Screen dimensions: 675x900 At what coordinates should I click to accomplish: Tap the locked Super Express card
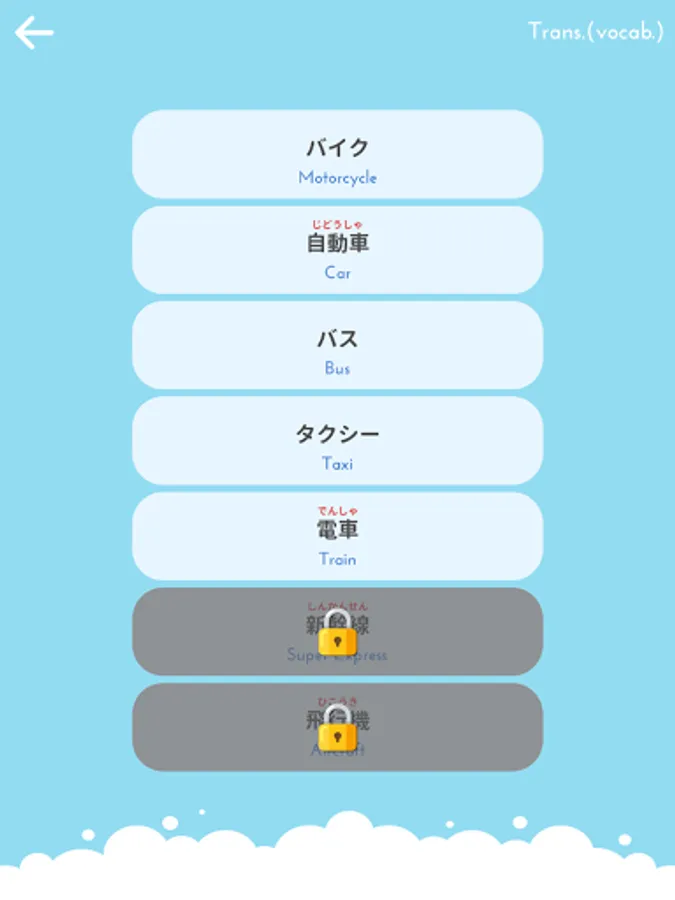(338, 631)
